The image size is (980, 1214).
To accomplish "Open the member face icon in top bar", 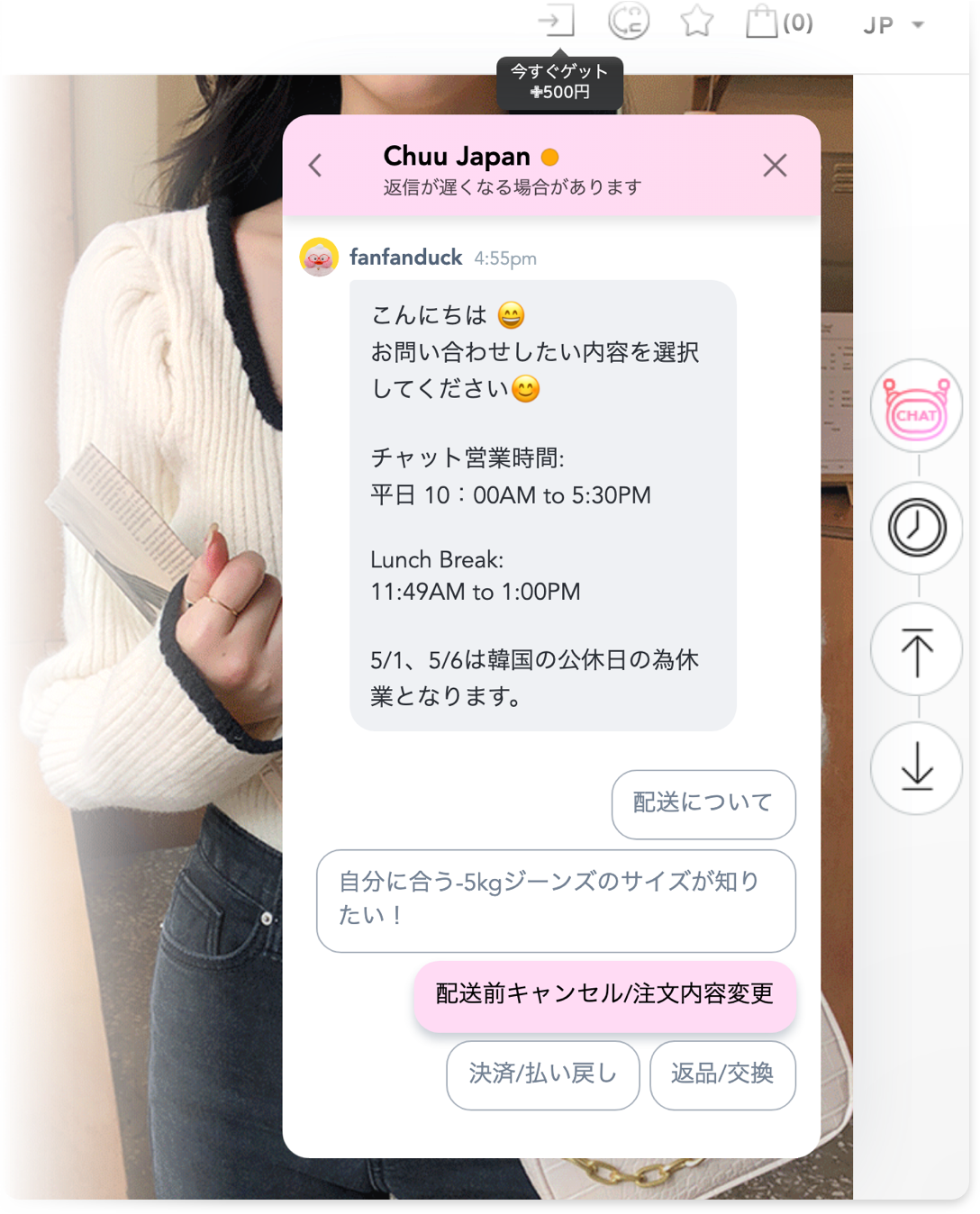I will tap(628, 22).
